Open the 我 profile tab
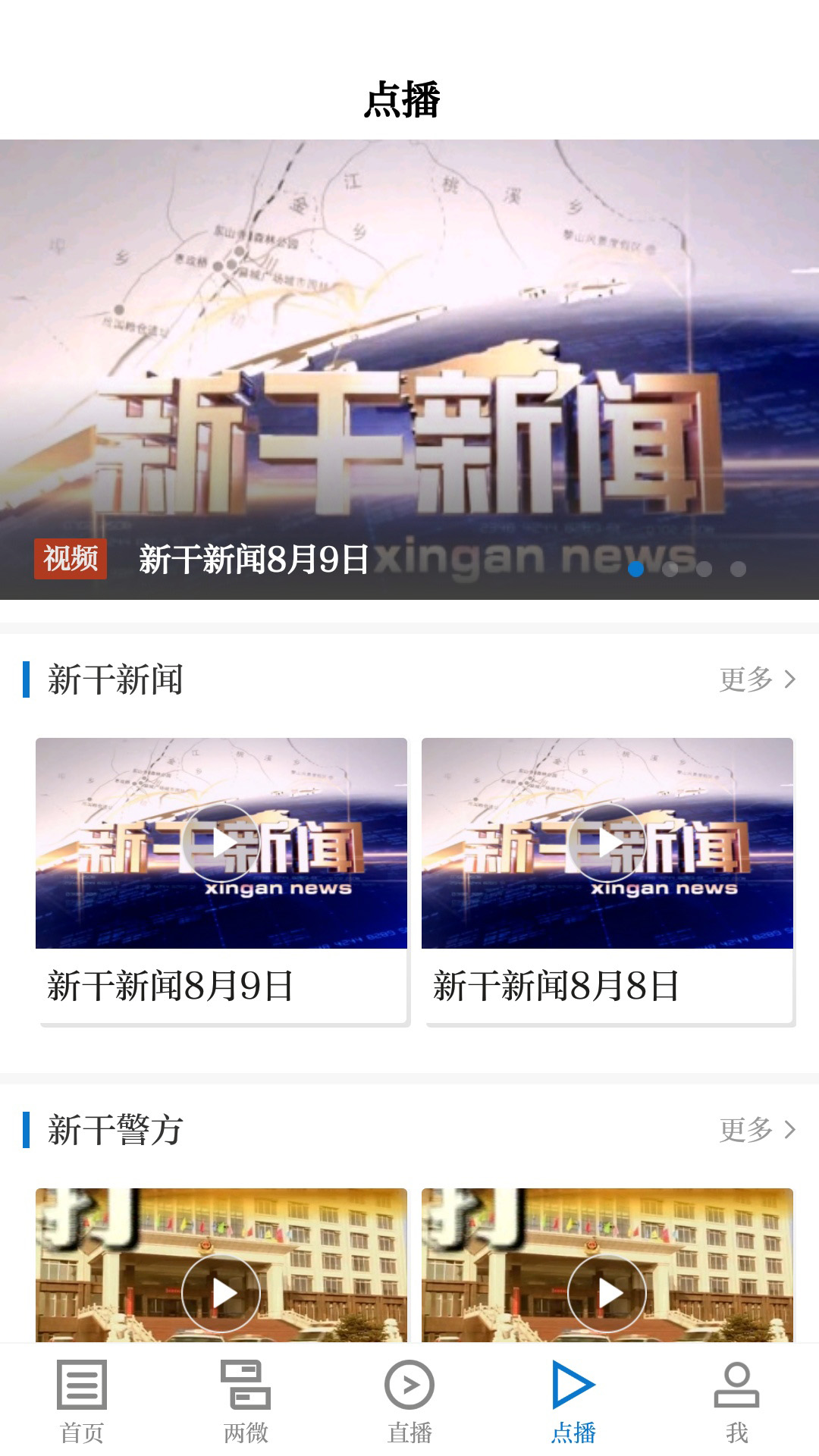Screen dimensions: 819x1456 [x=736, y=1401]
